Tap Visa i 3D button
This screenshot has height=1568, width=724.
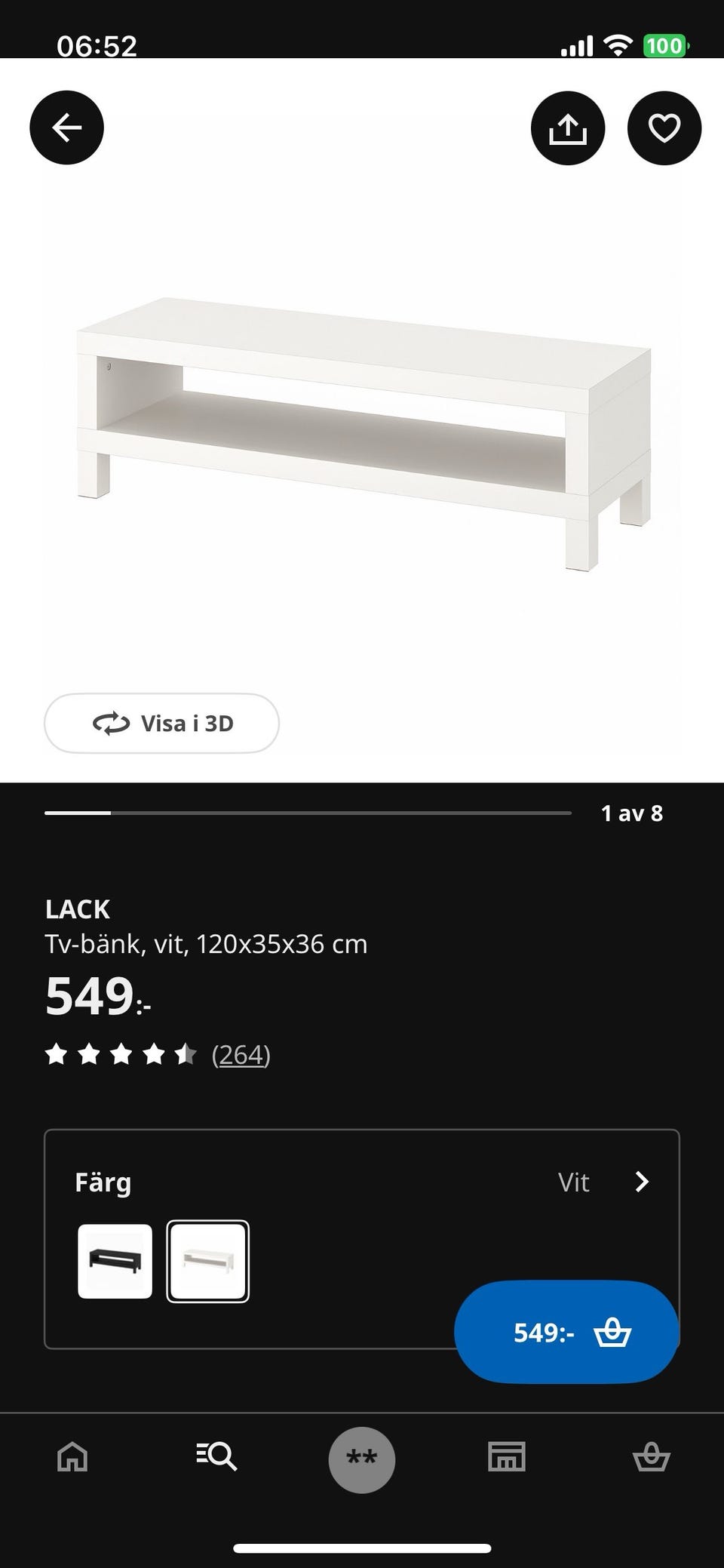(161, 723)
